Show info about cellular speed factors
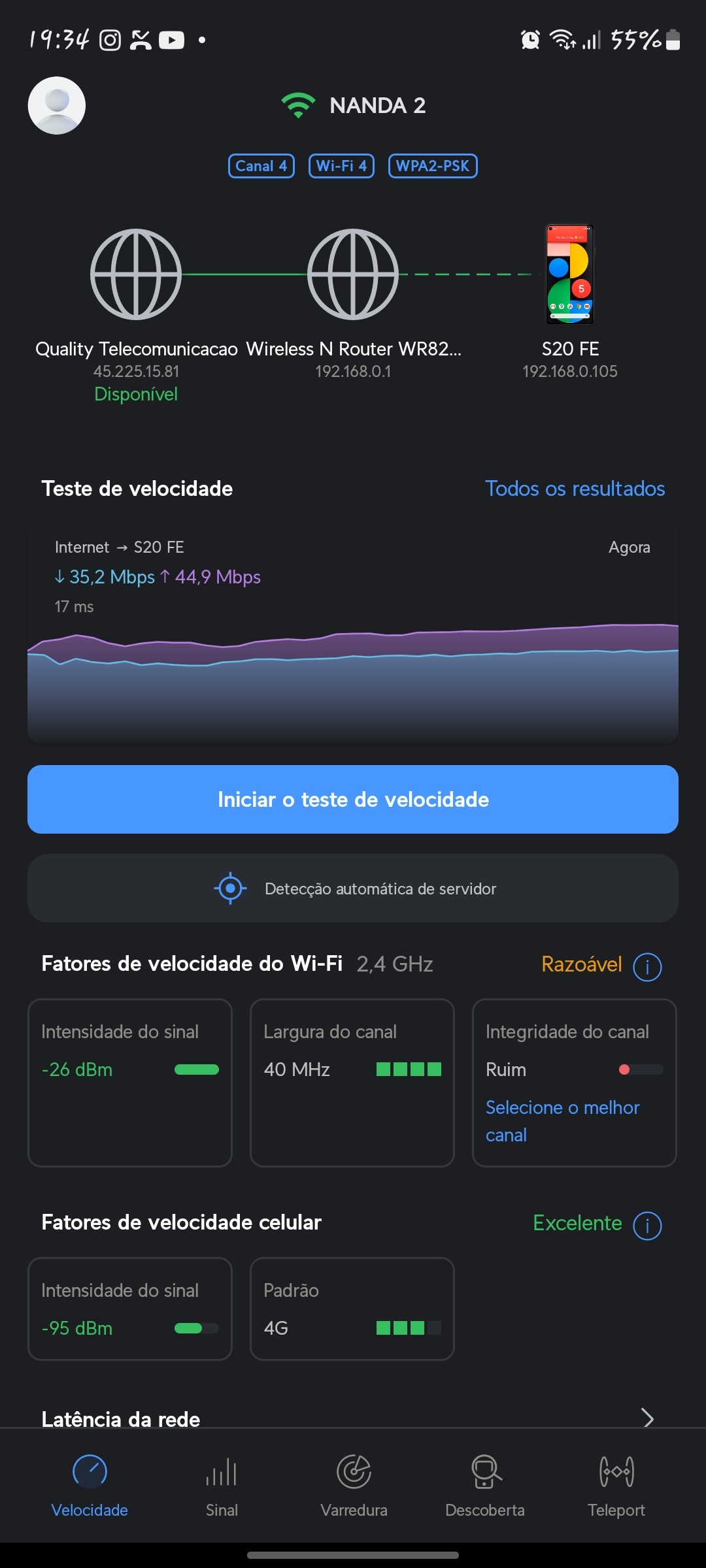This screenshot has height=1568, width=706. click(x=647, y=1225)
